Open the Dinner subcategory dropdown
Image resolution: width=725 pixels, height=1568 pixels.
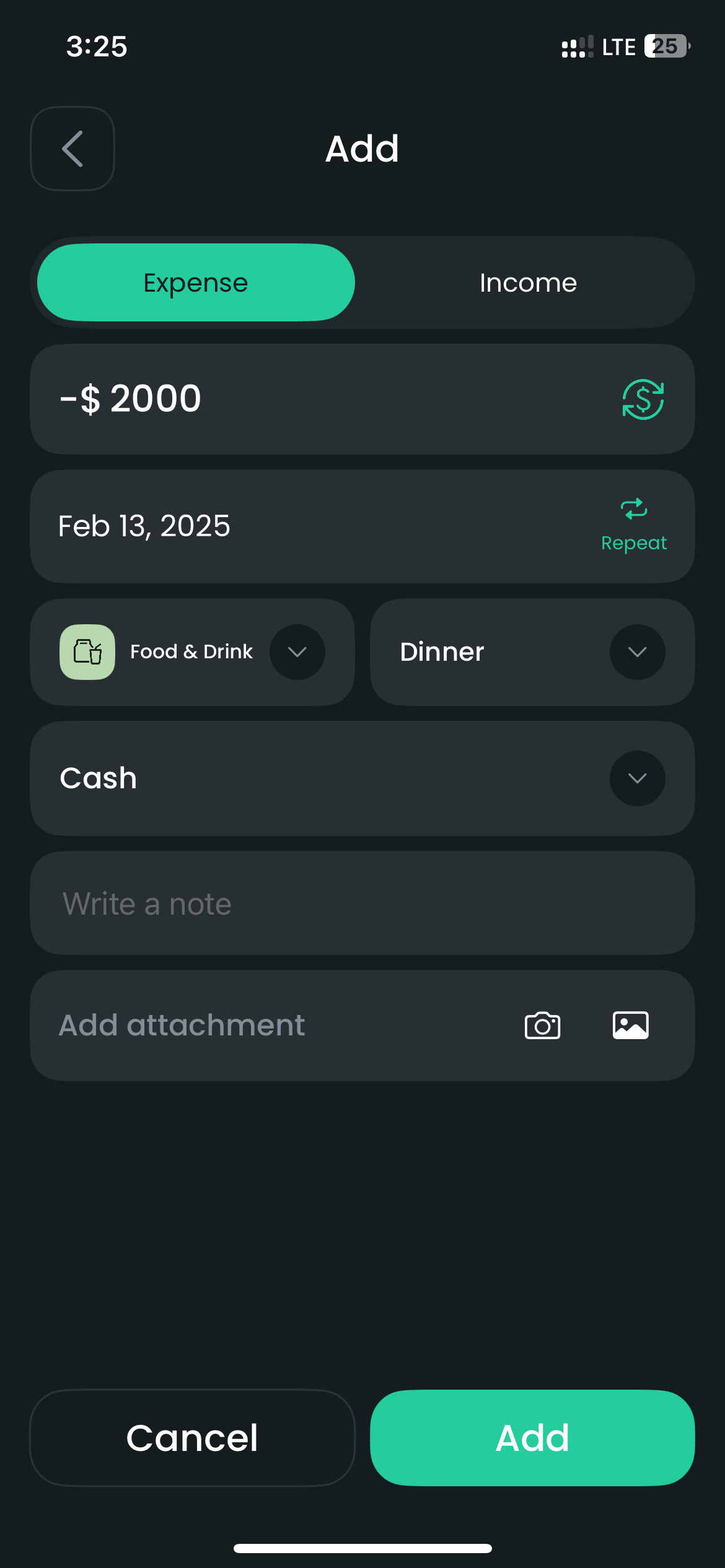pyautogui.click(x=637, y=652)
